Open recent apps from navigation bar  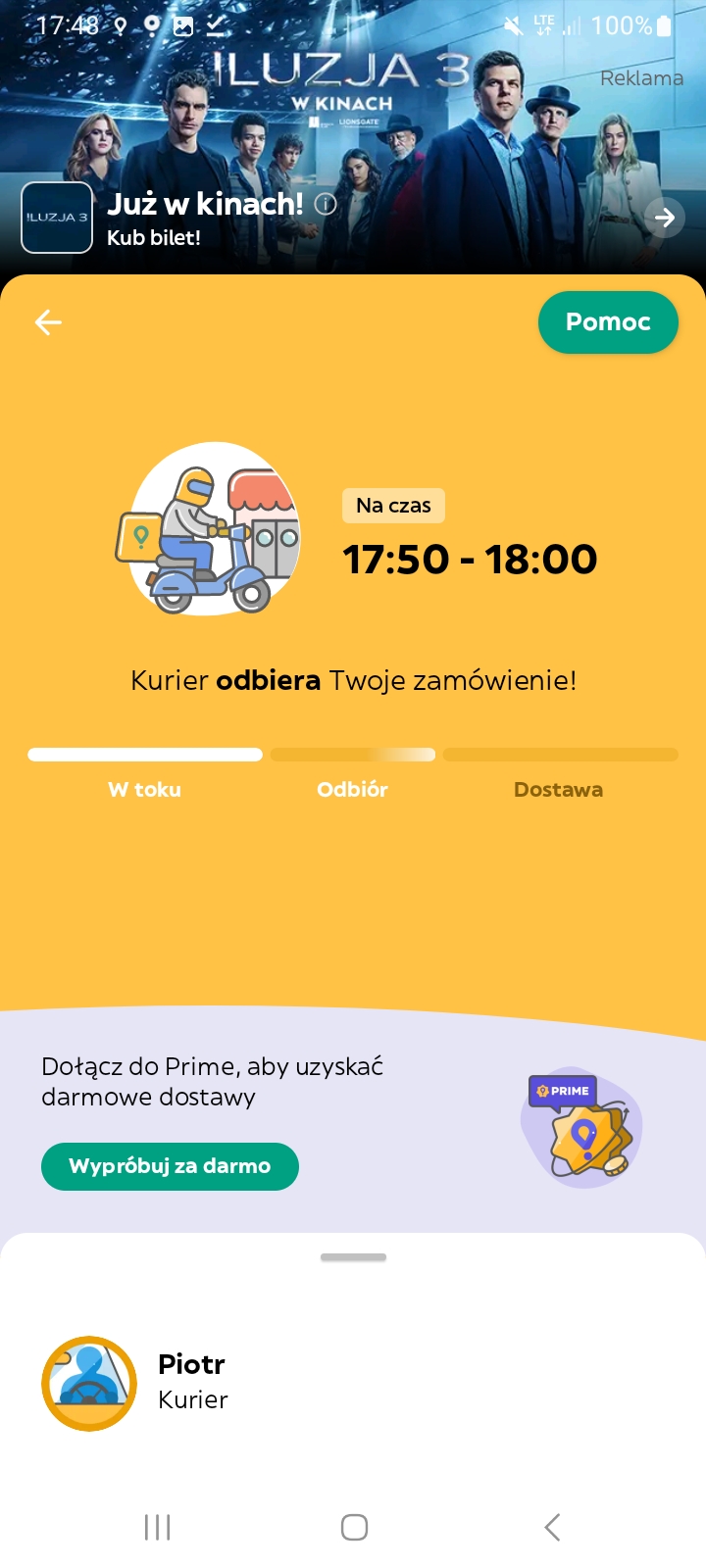pyautogui.click(x=157, y=1527)
